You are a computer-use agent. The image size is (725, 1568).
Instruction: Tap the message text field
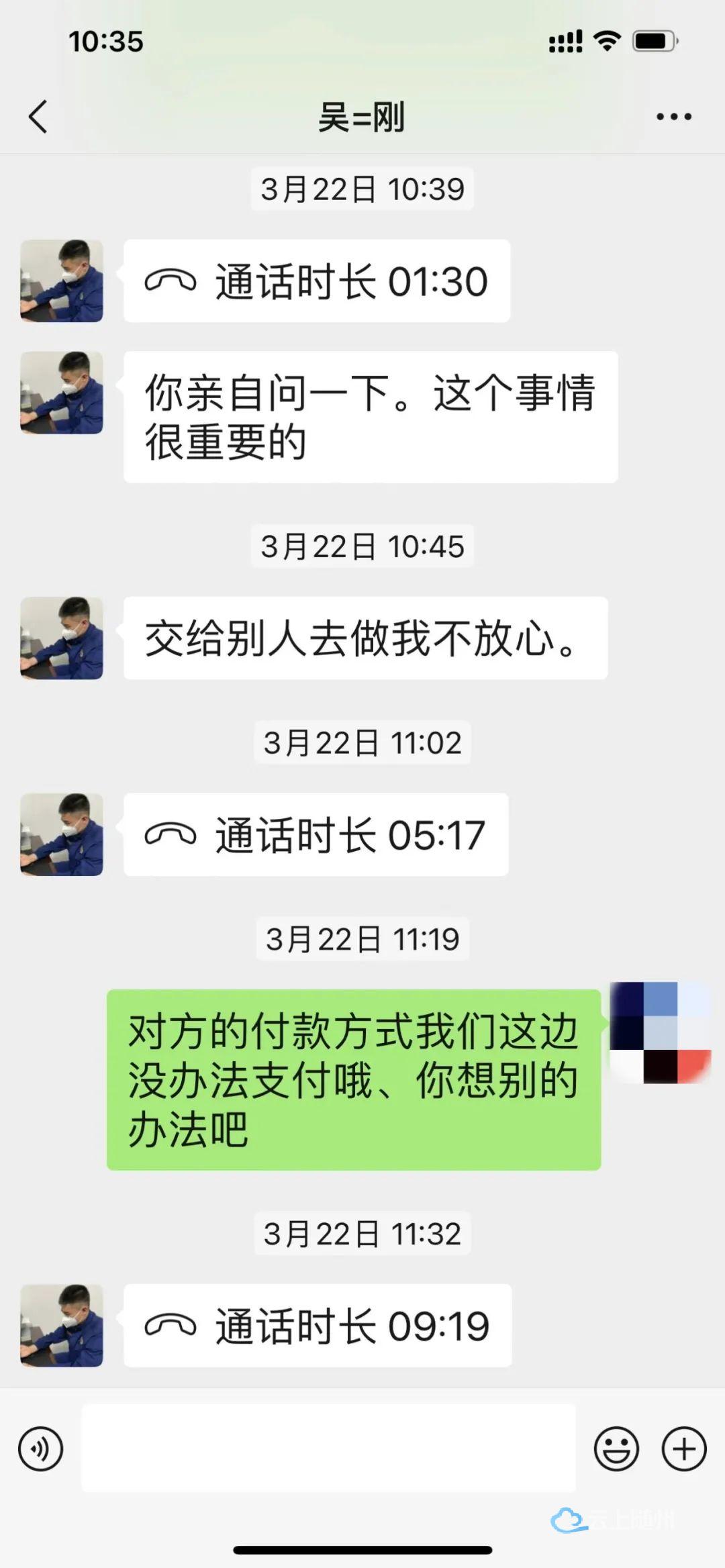(328, 1449)
